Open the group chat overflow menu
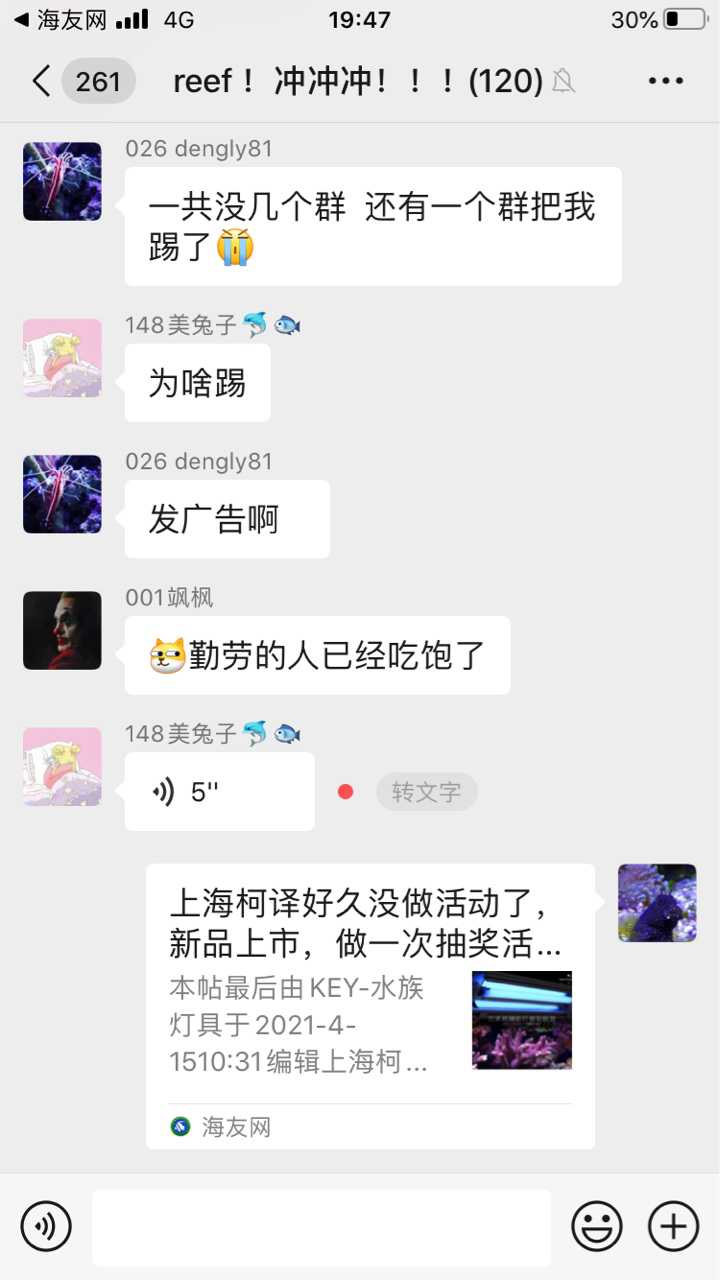 (x=665, y=81)
